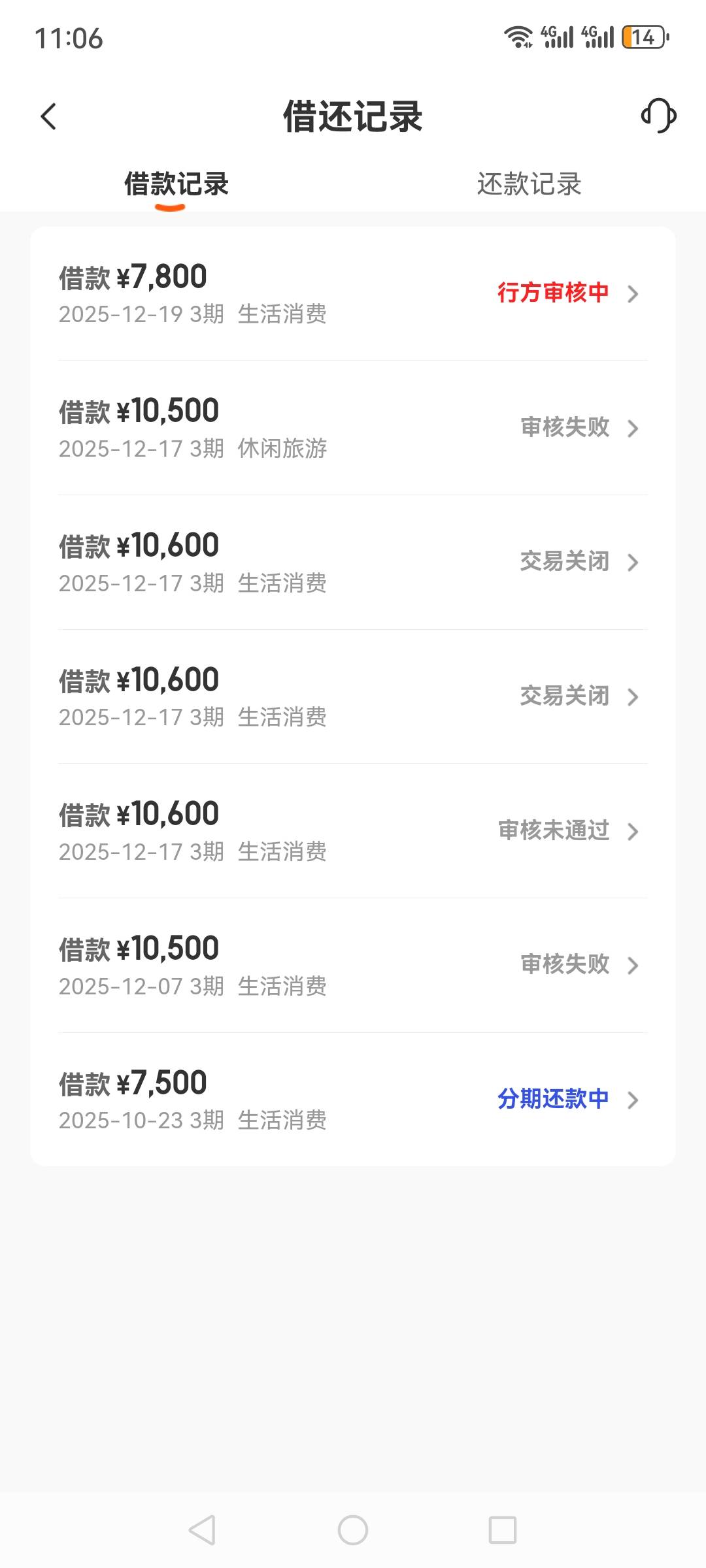Screen dimensions: 706x1568
Task: Open the ¥10,500 休闲旅游 loan record
Action: coord(353,428)
